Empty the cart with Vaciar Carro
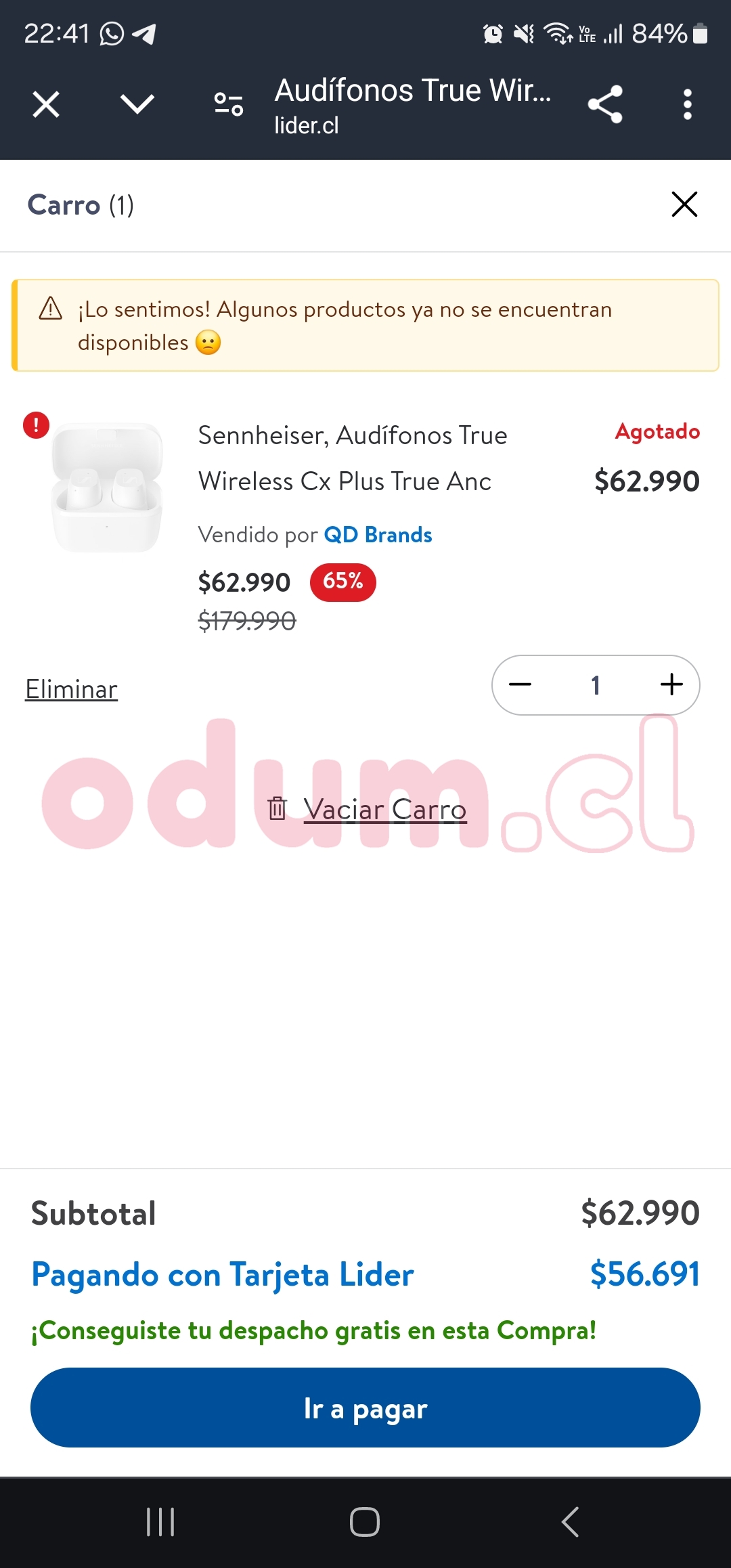The height and width of the screenshot is (1568, 731). [x=384, y=809]
